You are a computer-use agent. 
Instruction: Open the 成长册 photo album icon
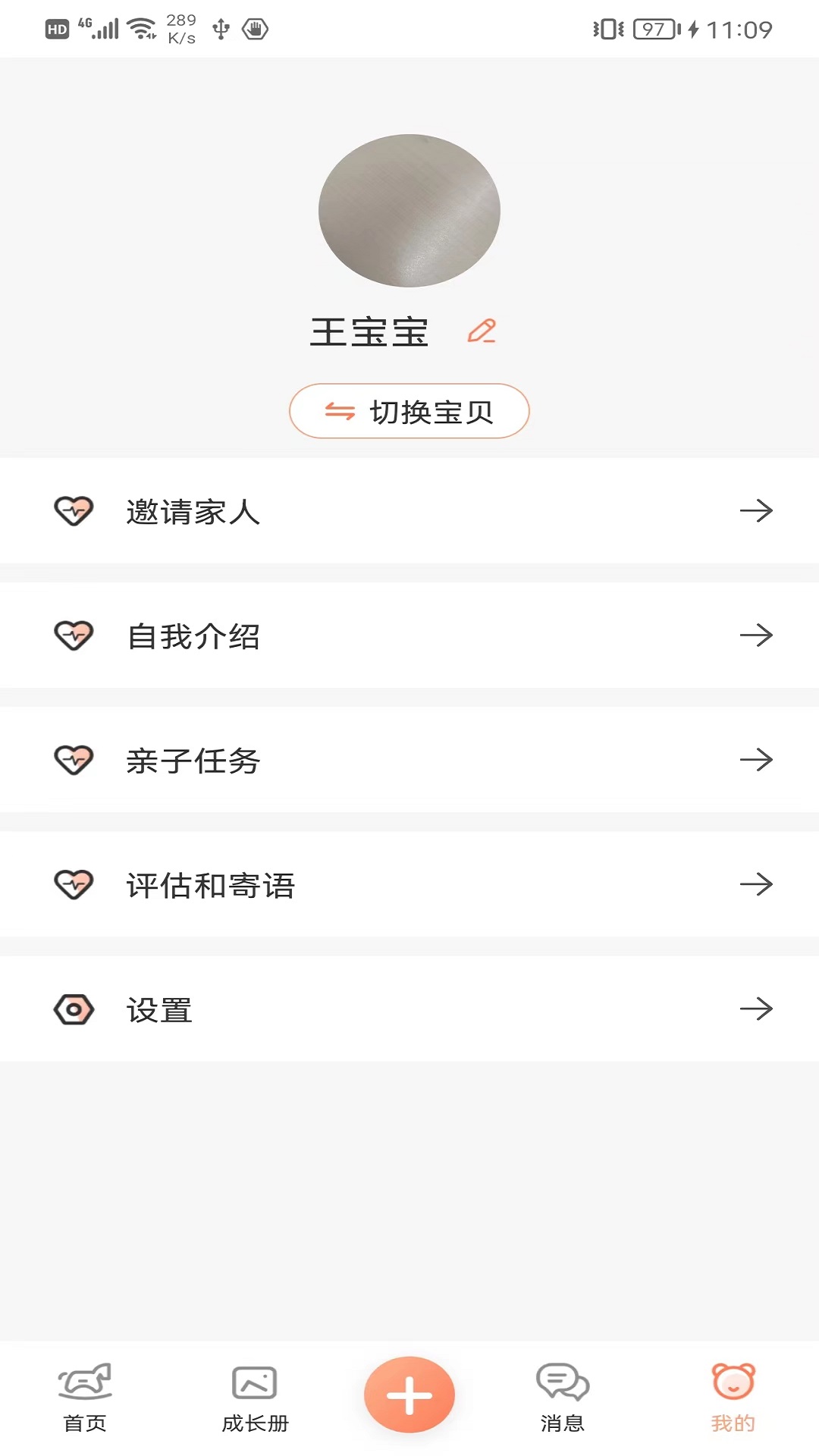(253, 1382)
